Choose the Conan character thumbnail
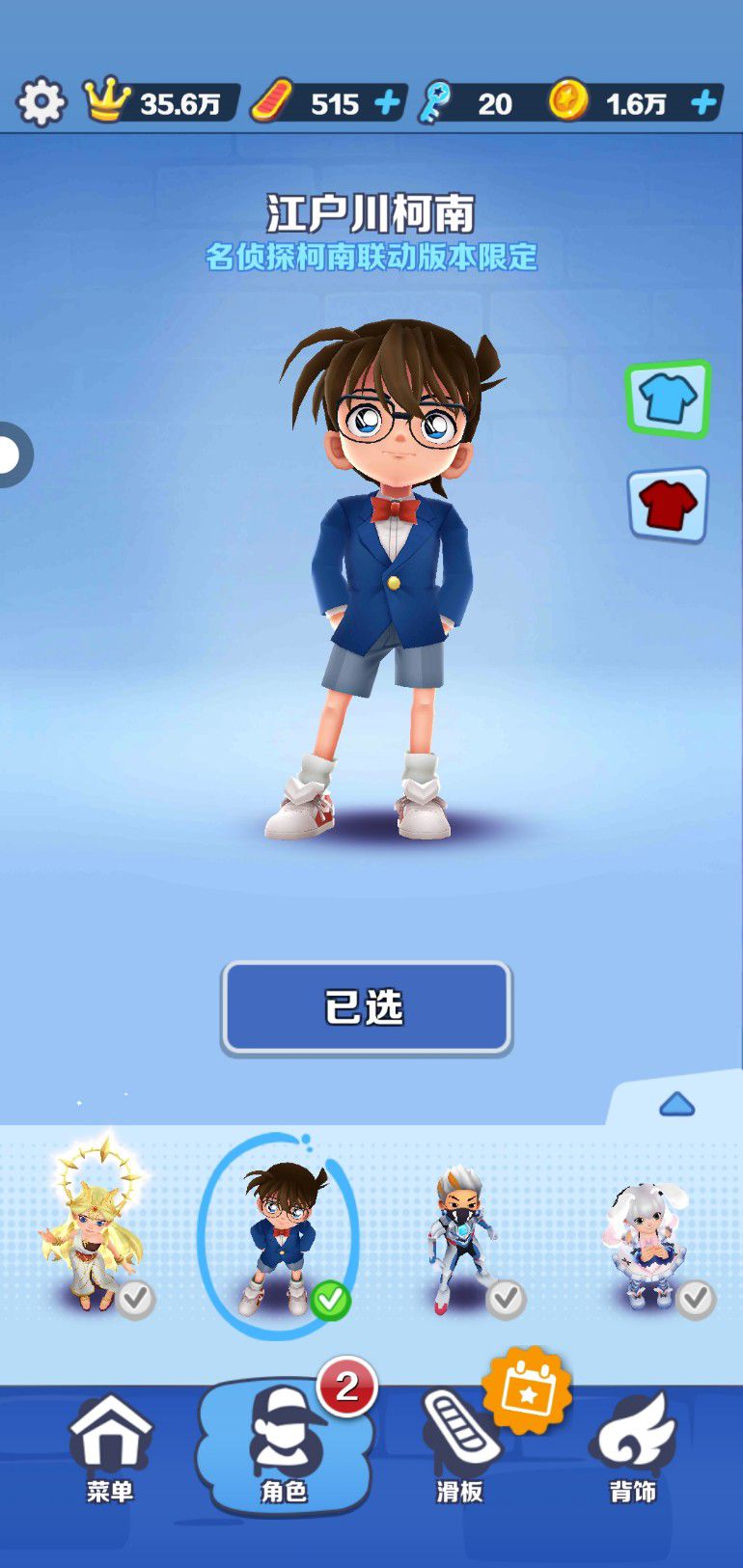Viewport: 743px width, 1568px height. [x=279, y=1235]
